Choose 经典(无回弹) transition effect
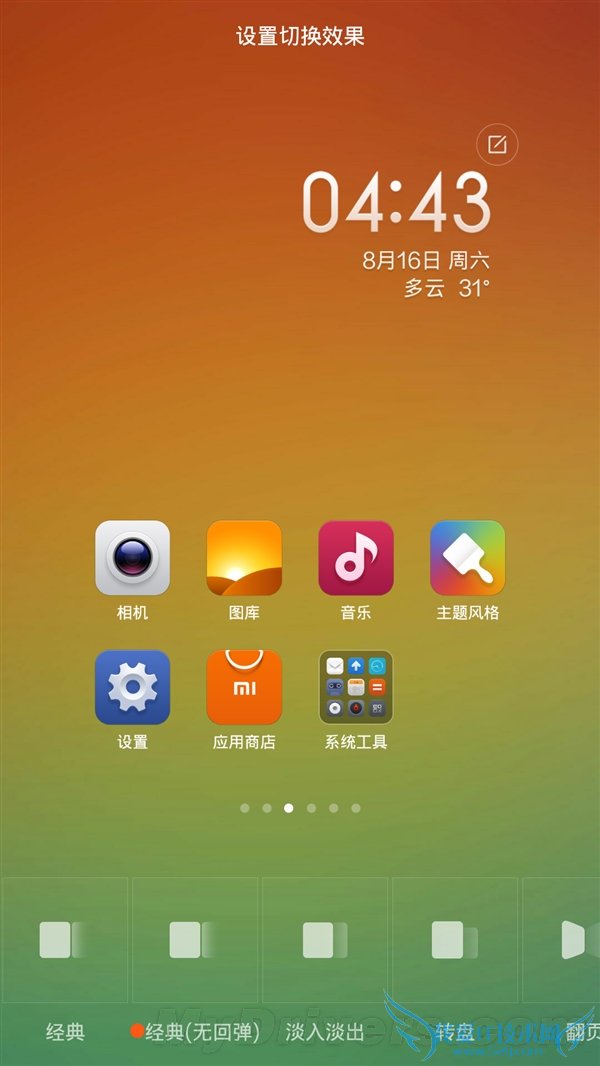The height and width of the screenshot is (1066, 600). [195, 940]
